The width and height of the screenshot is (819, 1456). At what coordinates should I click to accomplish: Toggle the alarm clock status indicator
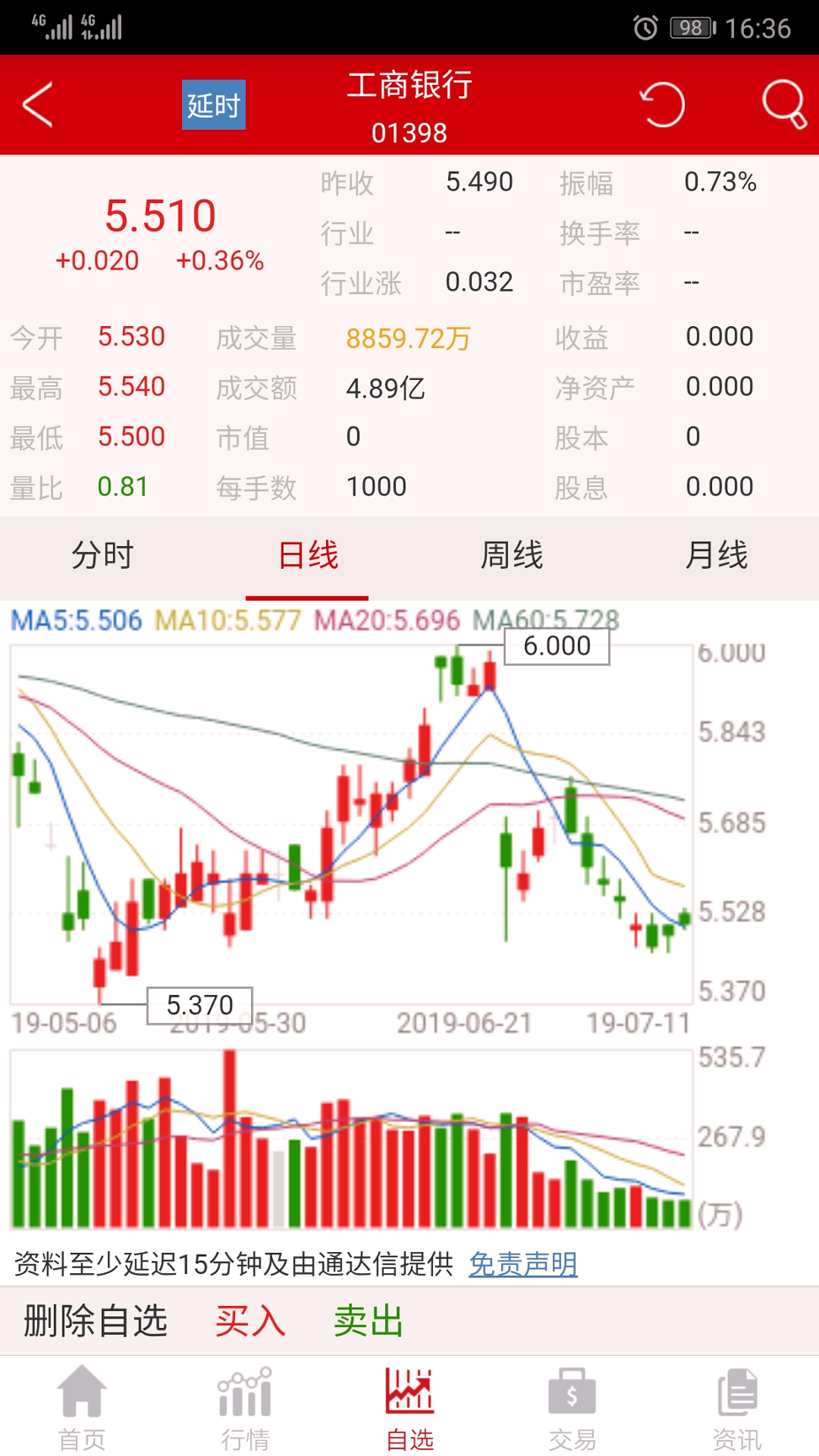643,28
